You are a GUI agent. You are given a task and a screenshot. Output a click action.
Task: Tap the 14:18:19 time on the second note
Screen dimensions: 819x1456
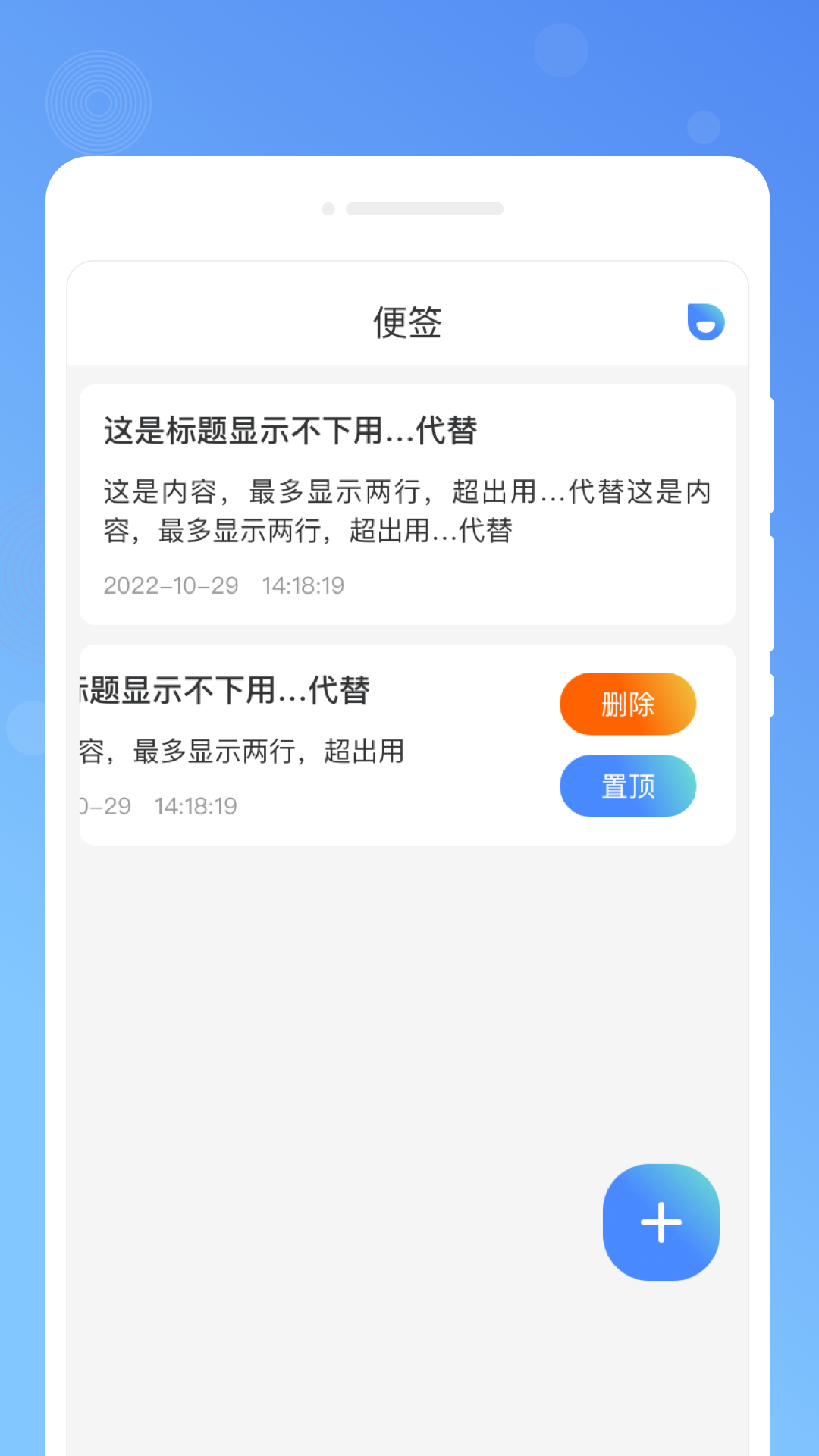[x=196, y=806]
